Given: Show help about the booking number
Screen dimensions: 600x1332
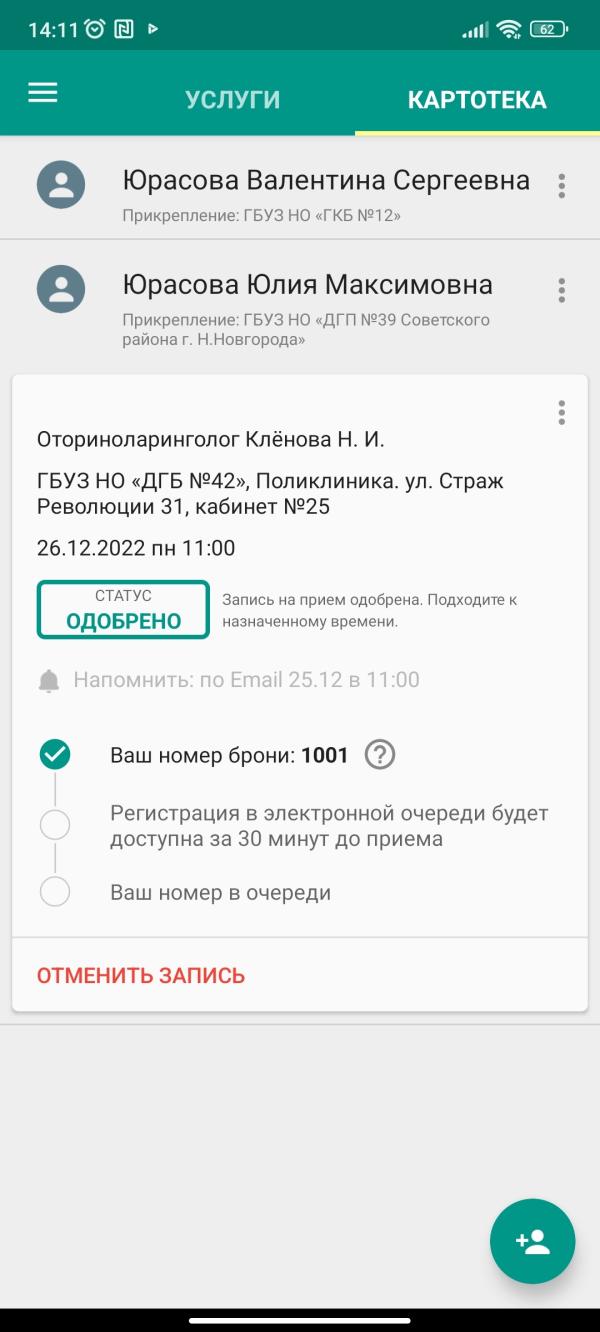Looking at the screenshot, I should point(380,755).
